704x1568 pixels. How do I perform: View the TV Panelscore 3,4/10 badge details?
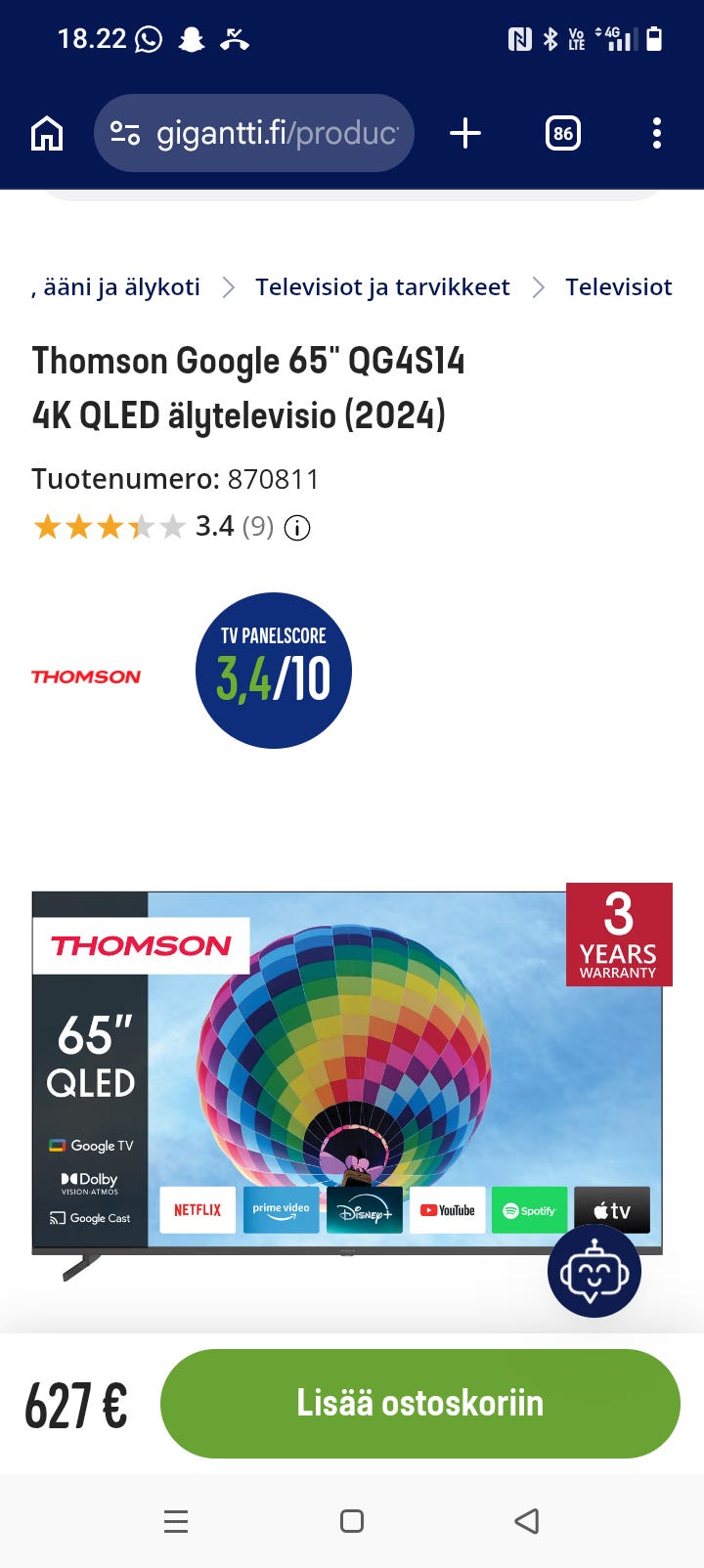coord(274,671)
